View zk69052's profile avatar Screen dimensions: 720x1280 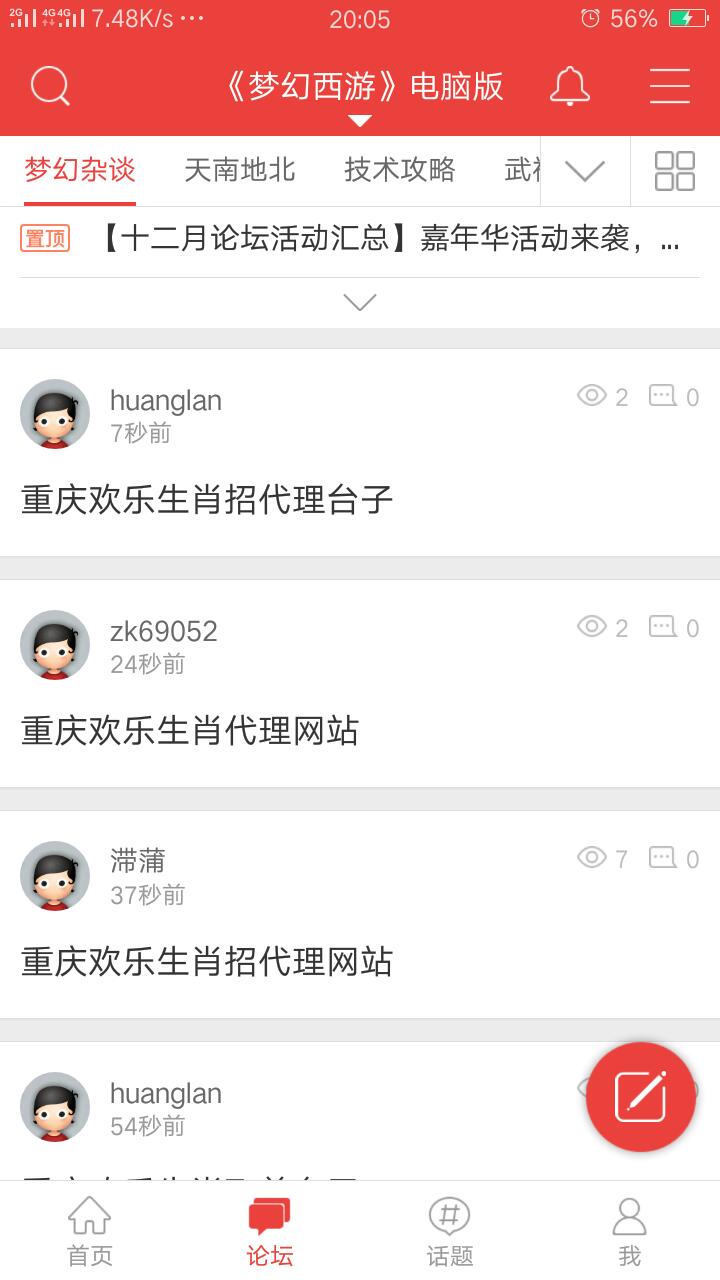55,645
